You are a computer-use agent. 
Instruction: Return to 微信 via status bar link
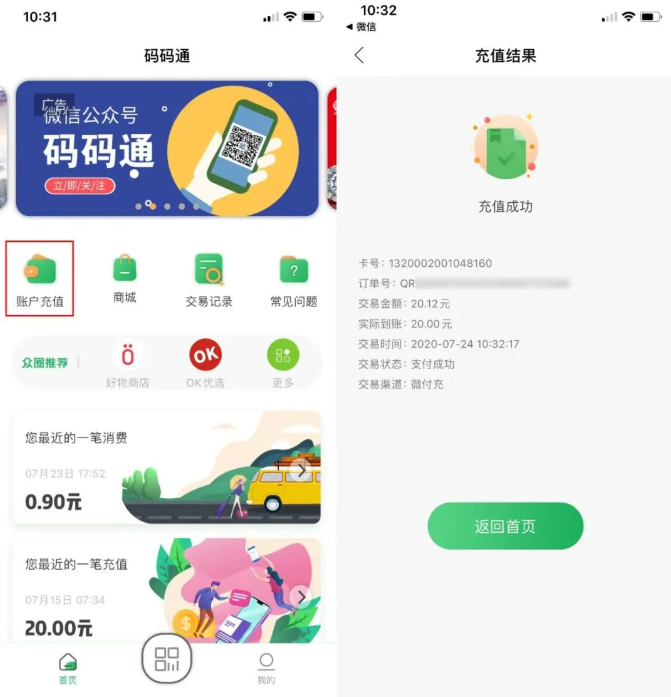[x=361, y=27]
